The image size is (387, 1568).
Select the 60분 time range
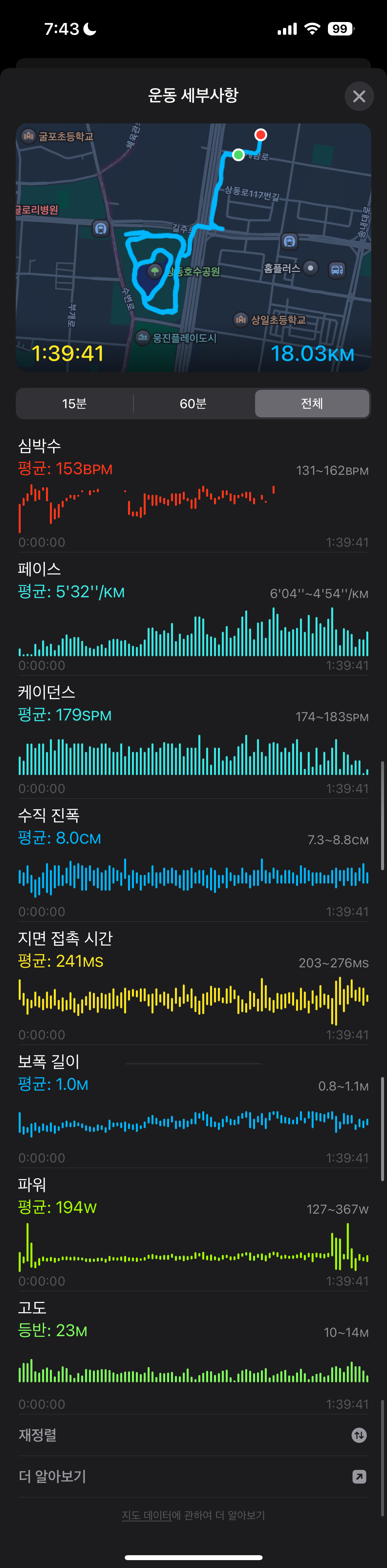pos(193,404)
